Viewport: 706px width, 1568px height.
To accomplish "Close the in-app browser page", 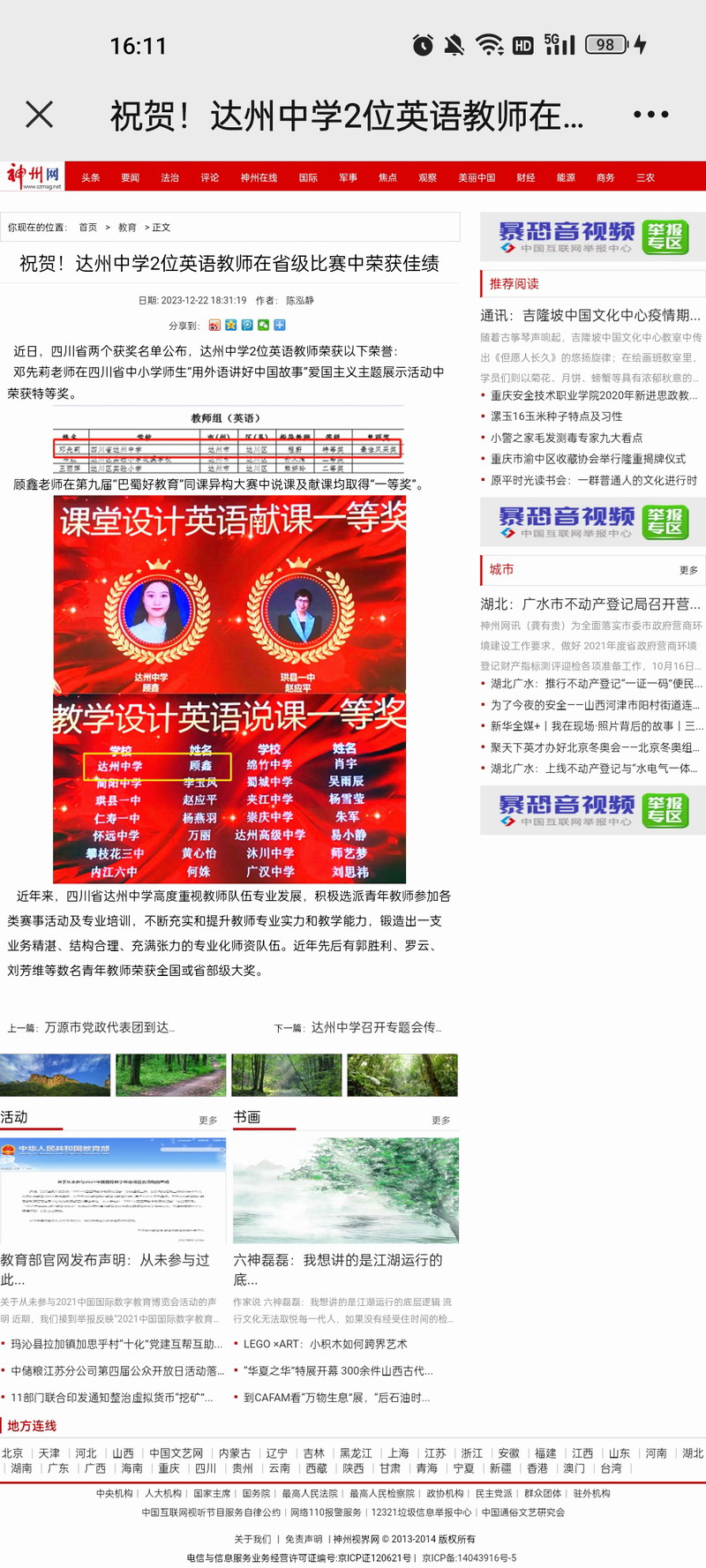I will click(40, 115).
